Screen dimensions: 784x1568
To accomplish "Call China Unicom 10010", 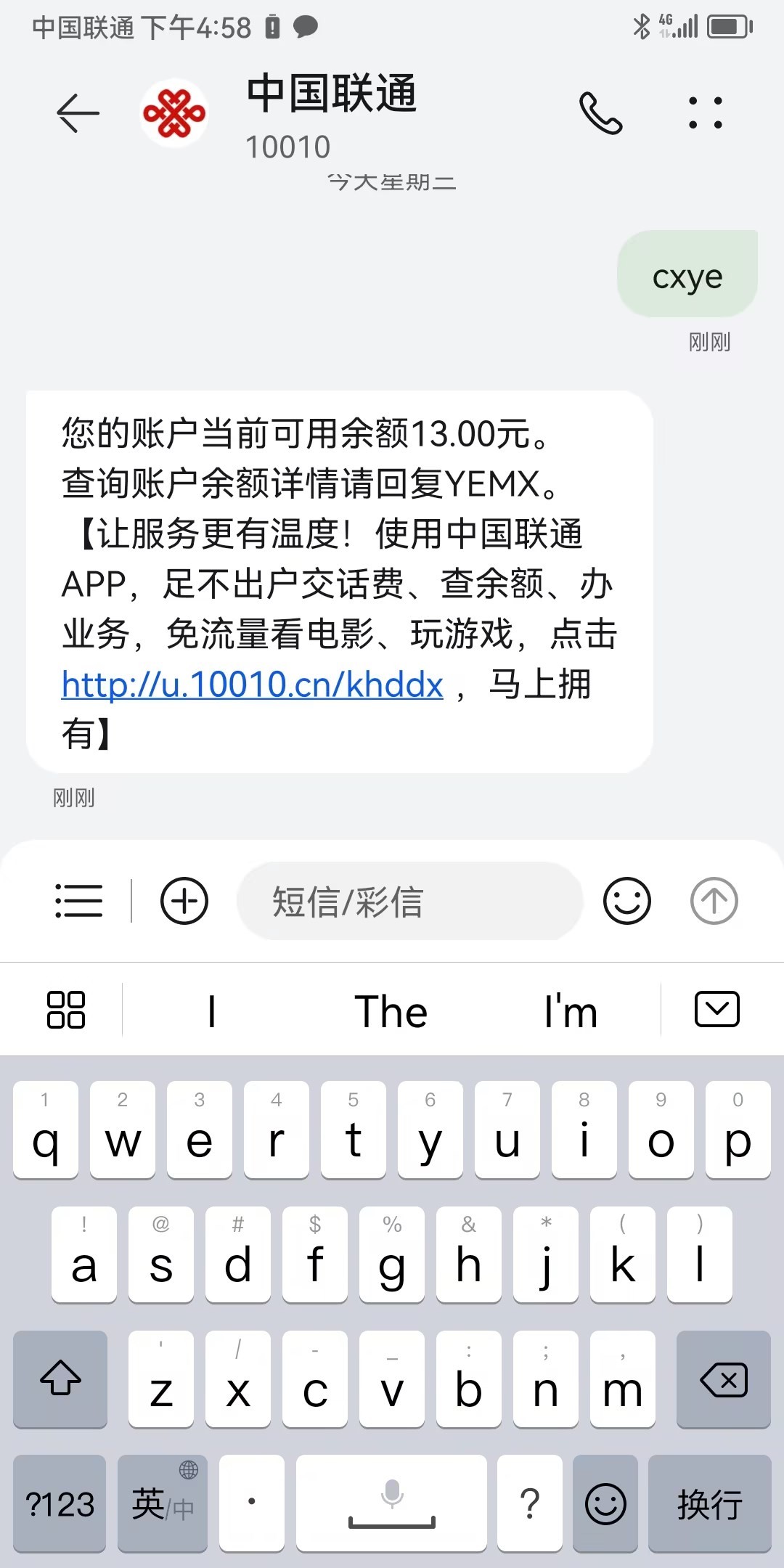I will [600, 113].
